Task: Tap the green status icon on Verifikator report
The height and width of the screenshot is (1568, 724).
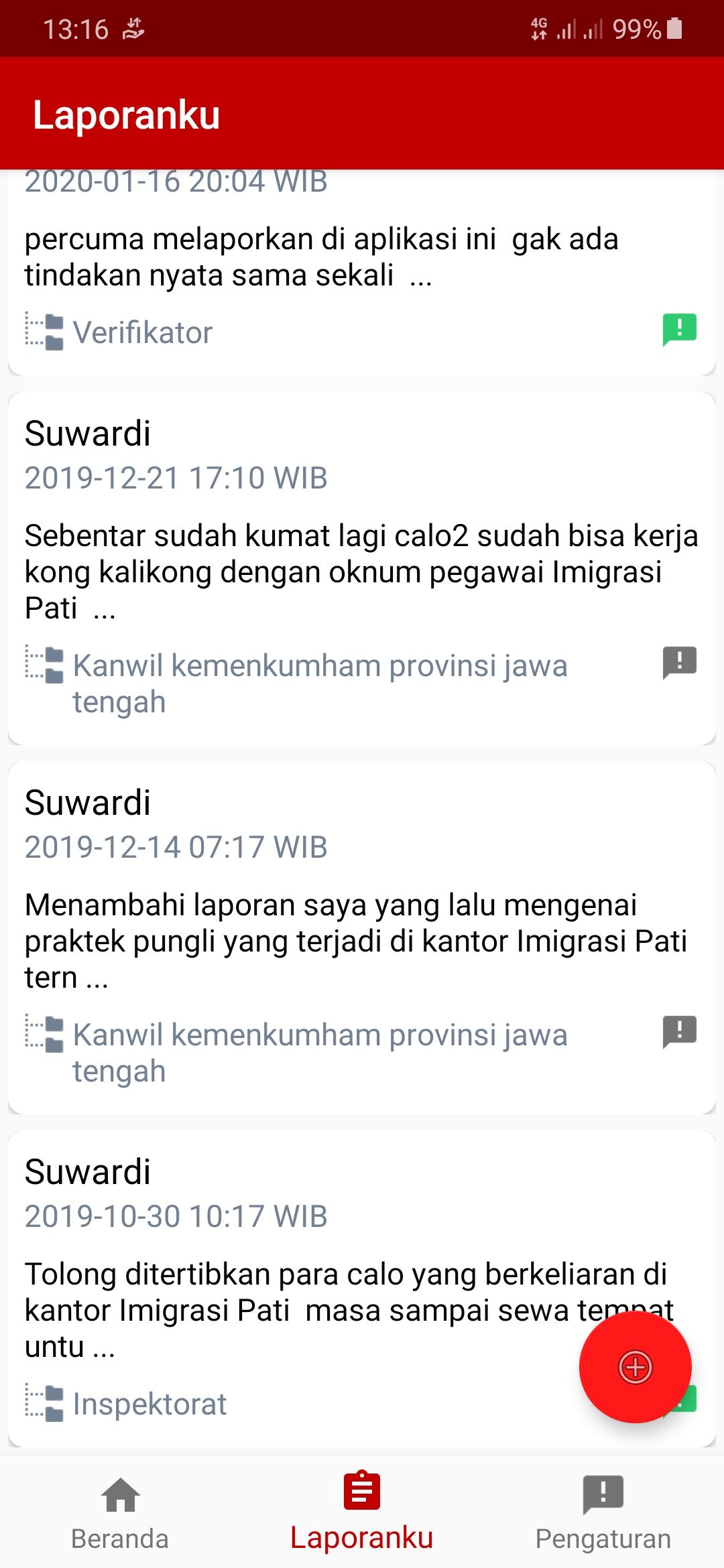Action: [679, 330]
